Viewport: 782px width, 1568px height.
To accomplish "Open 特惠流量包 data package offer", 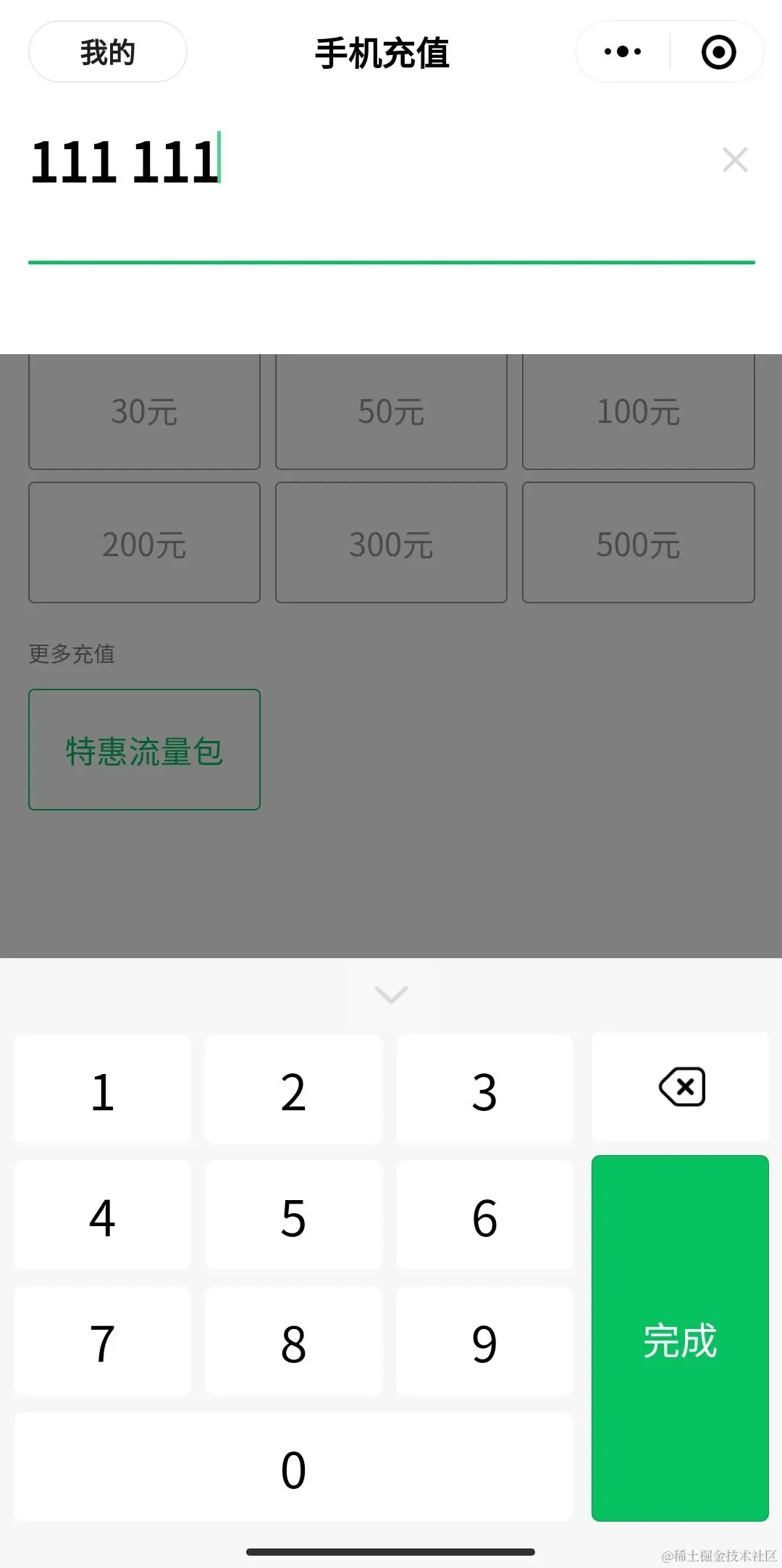I will [x=144, y=750].
